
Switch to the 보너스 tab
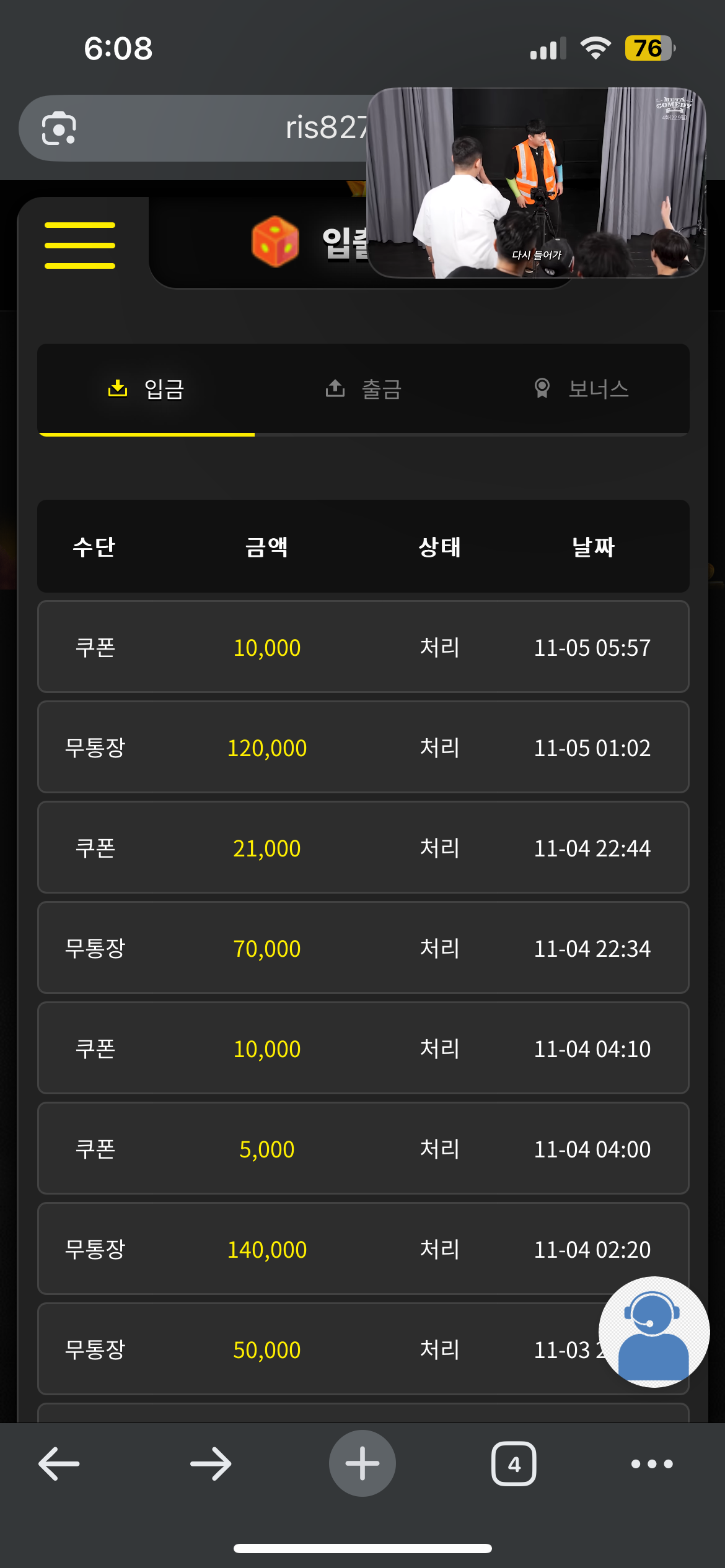pyautogui.click(x=581, y=389)
